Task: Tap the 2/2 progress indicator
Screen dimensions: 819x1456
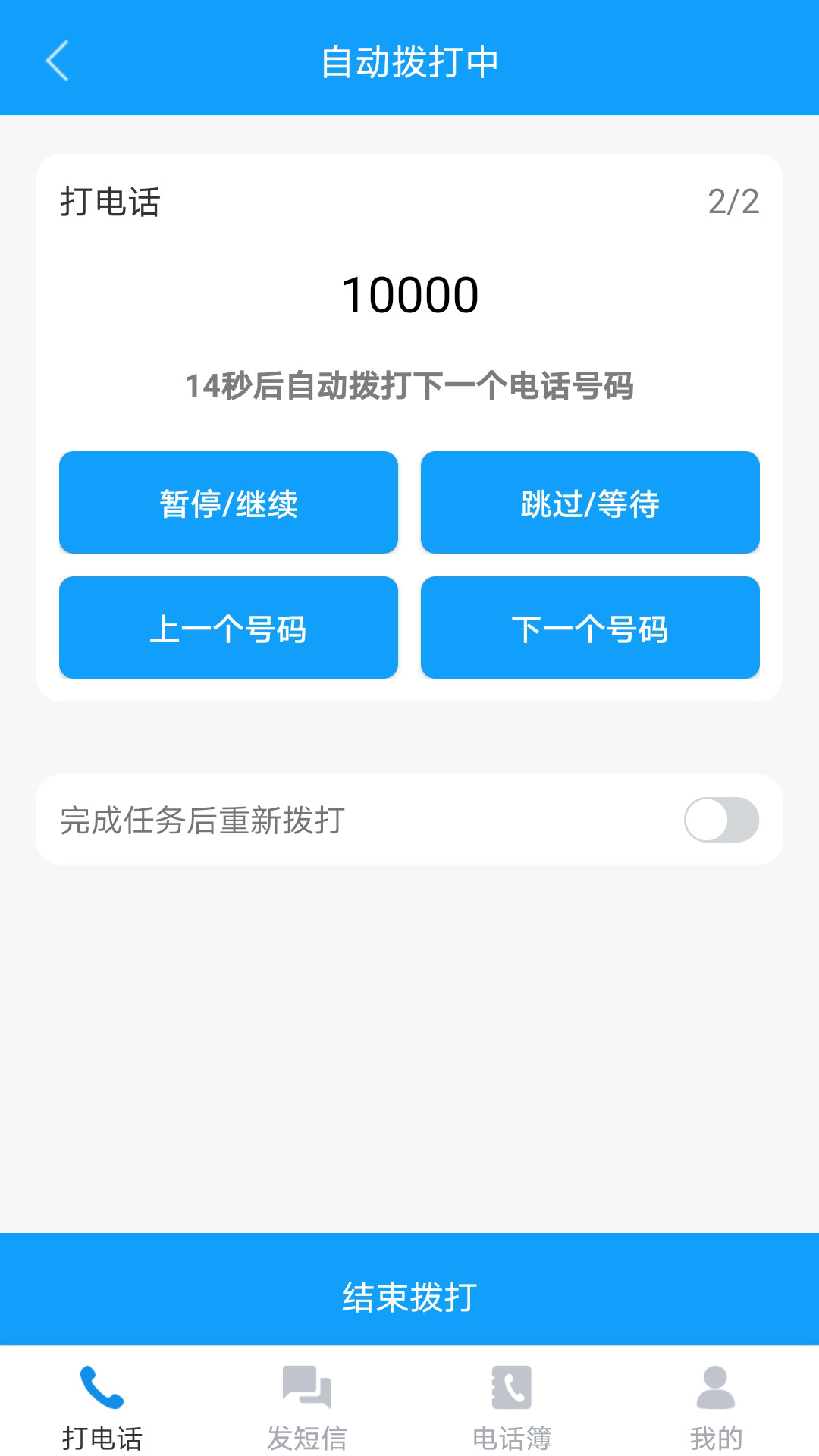Action: click(x=733, y=201)
